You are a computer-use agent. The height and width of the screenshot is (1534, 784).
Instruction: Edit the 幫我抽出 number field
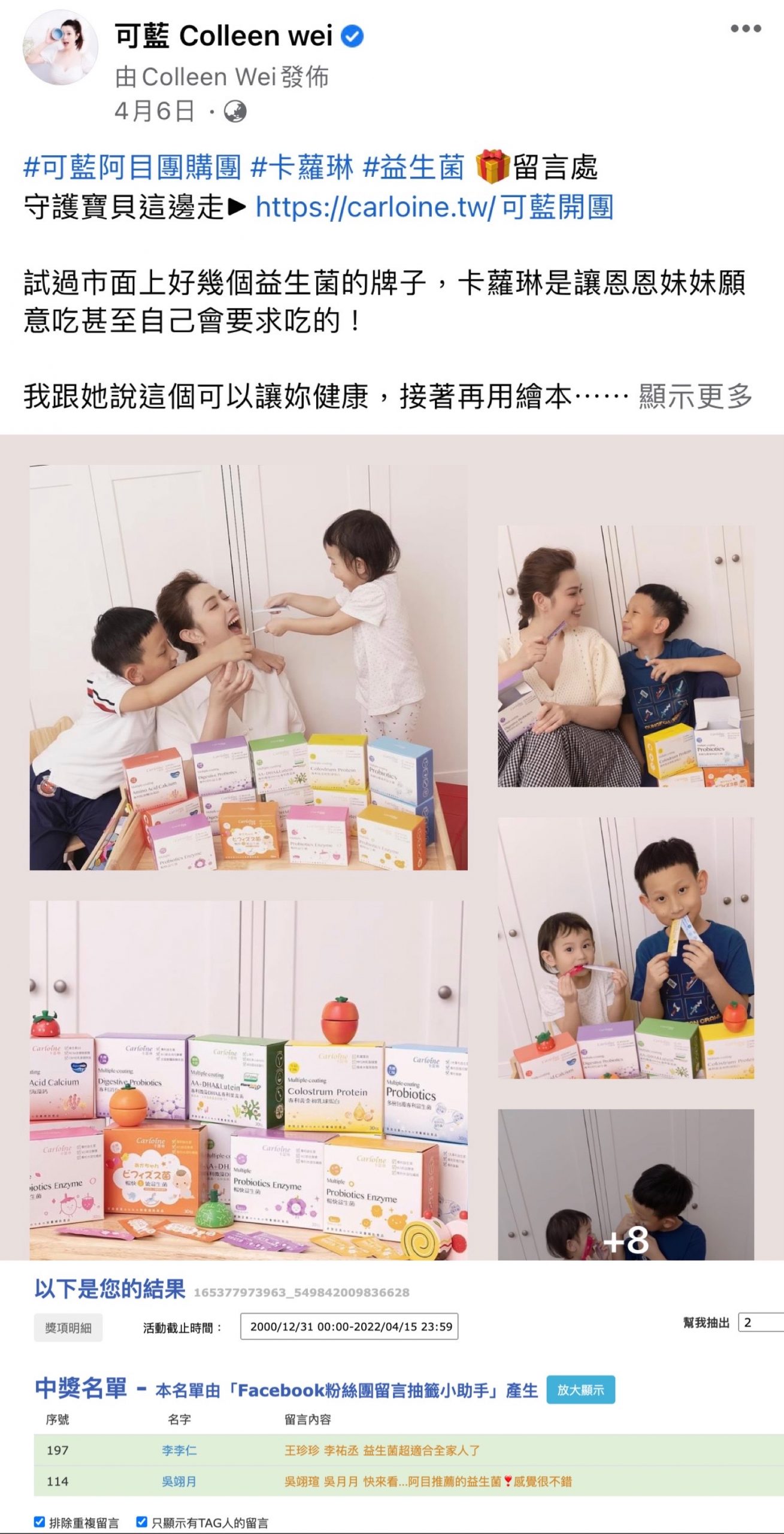click(x=761, y=1322)
